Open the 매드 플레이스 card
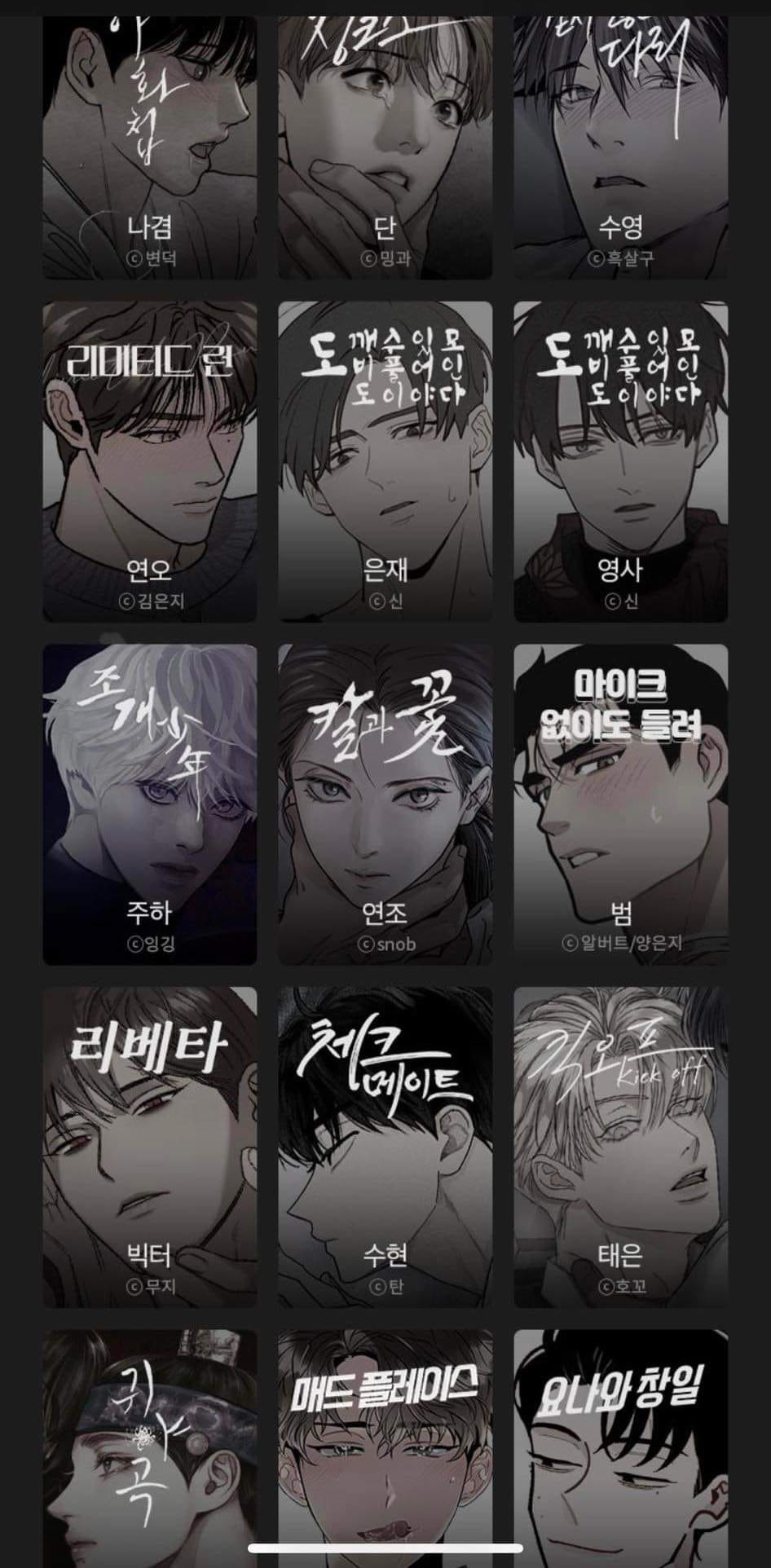 385,1449
